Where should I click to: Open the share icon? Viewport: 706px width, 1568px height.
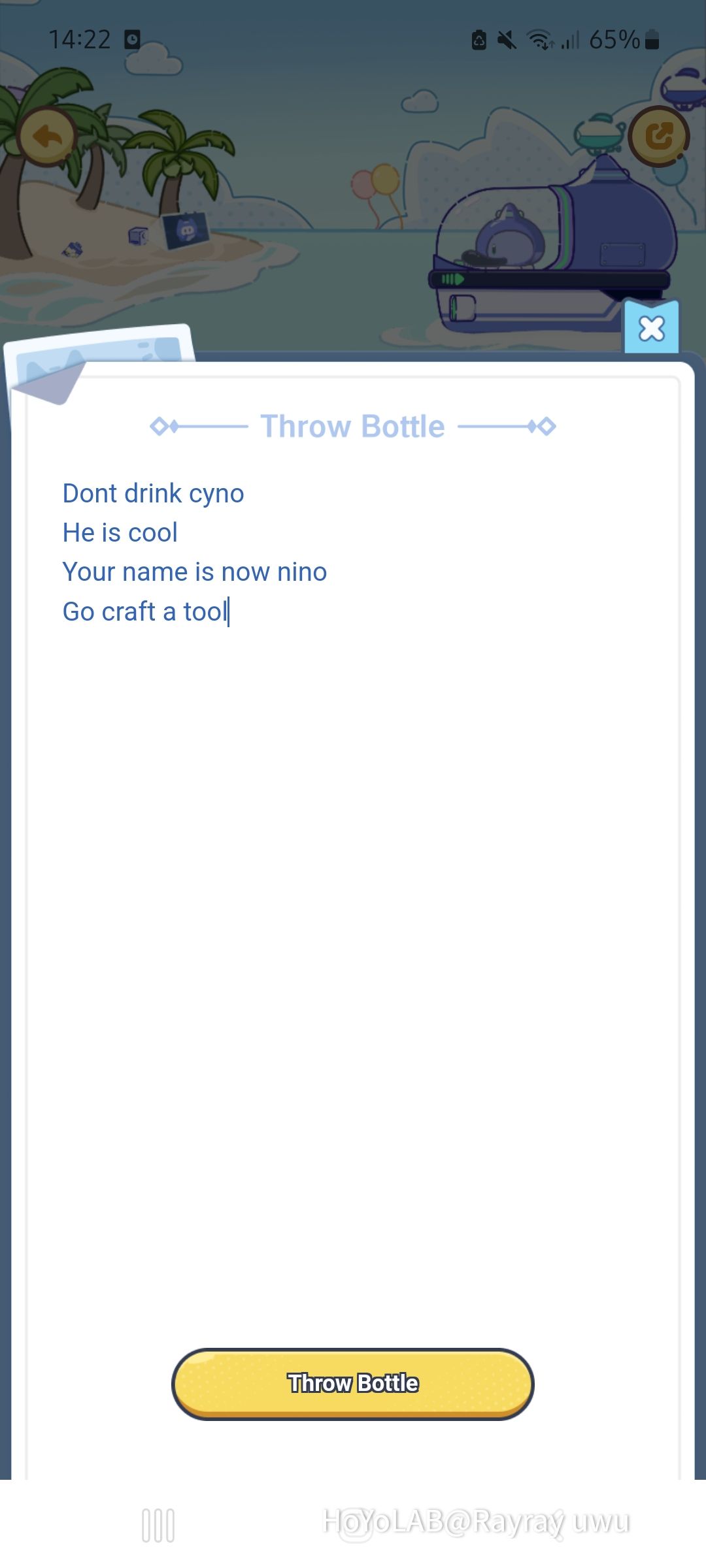click(x=658, y=137)
